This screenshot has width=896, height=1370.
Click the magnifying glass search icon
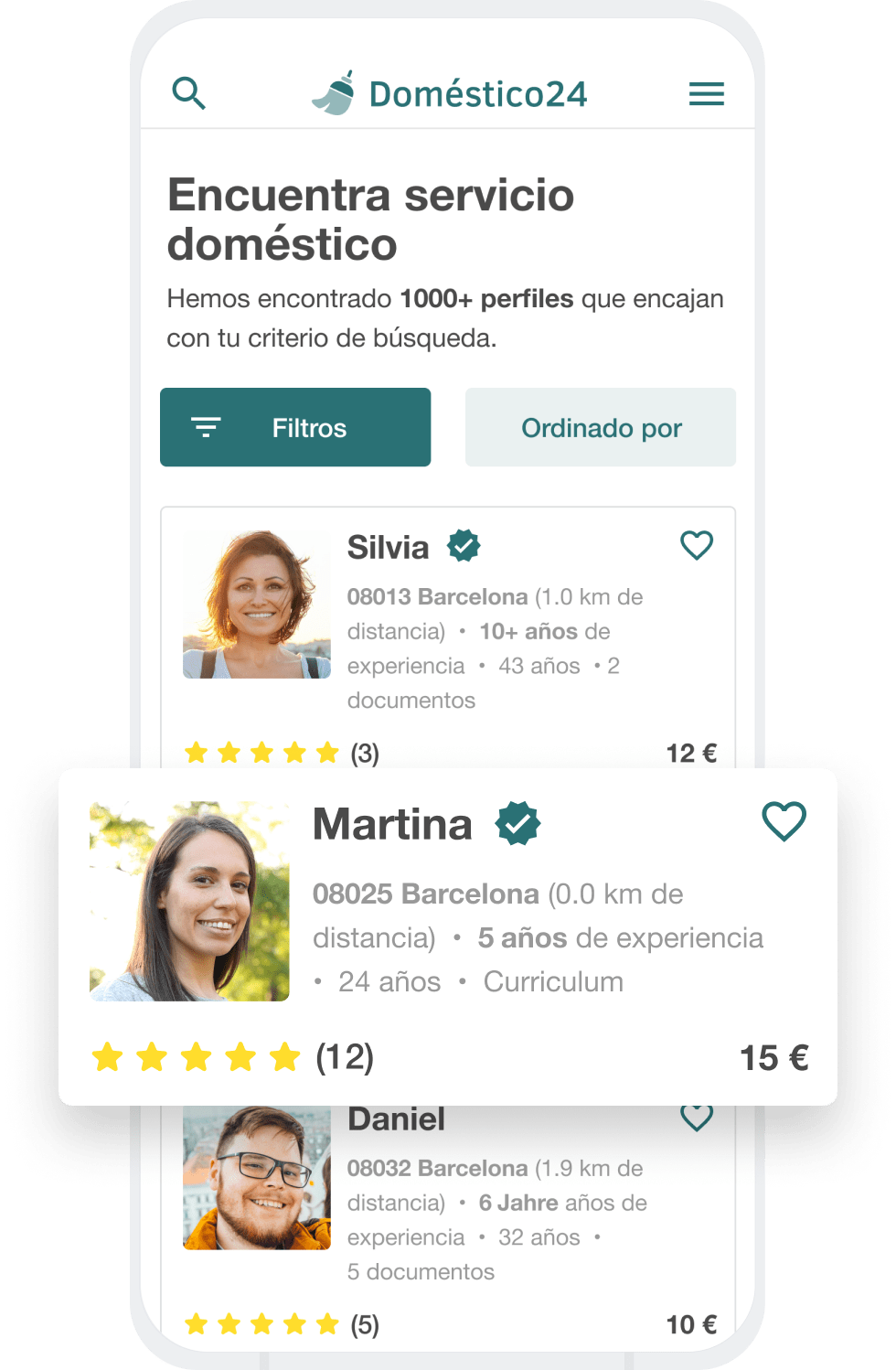(x=189, y=92)
